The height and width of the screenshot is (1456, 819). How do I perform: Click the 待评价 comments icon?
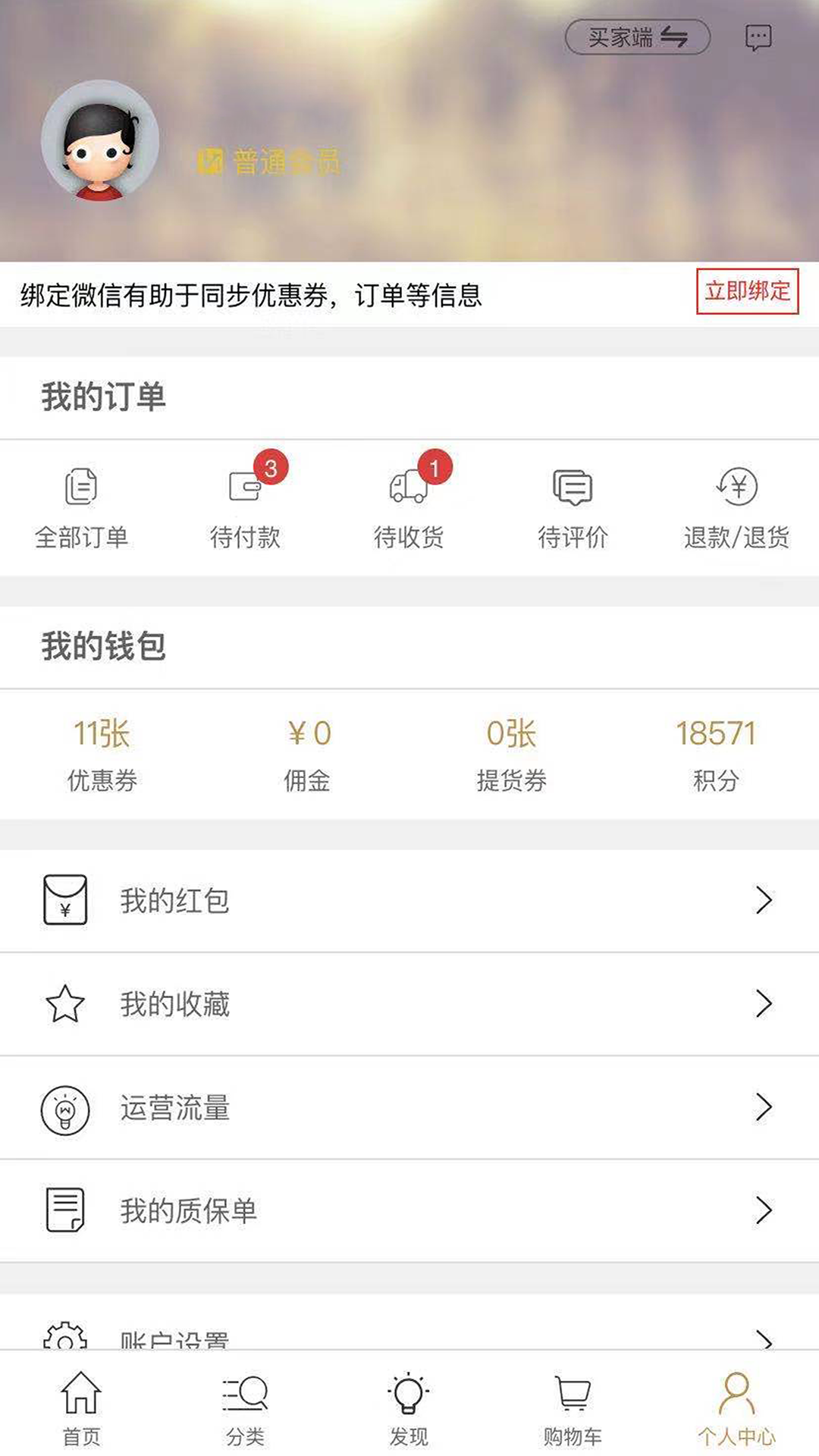570,489
